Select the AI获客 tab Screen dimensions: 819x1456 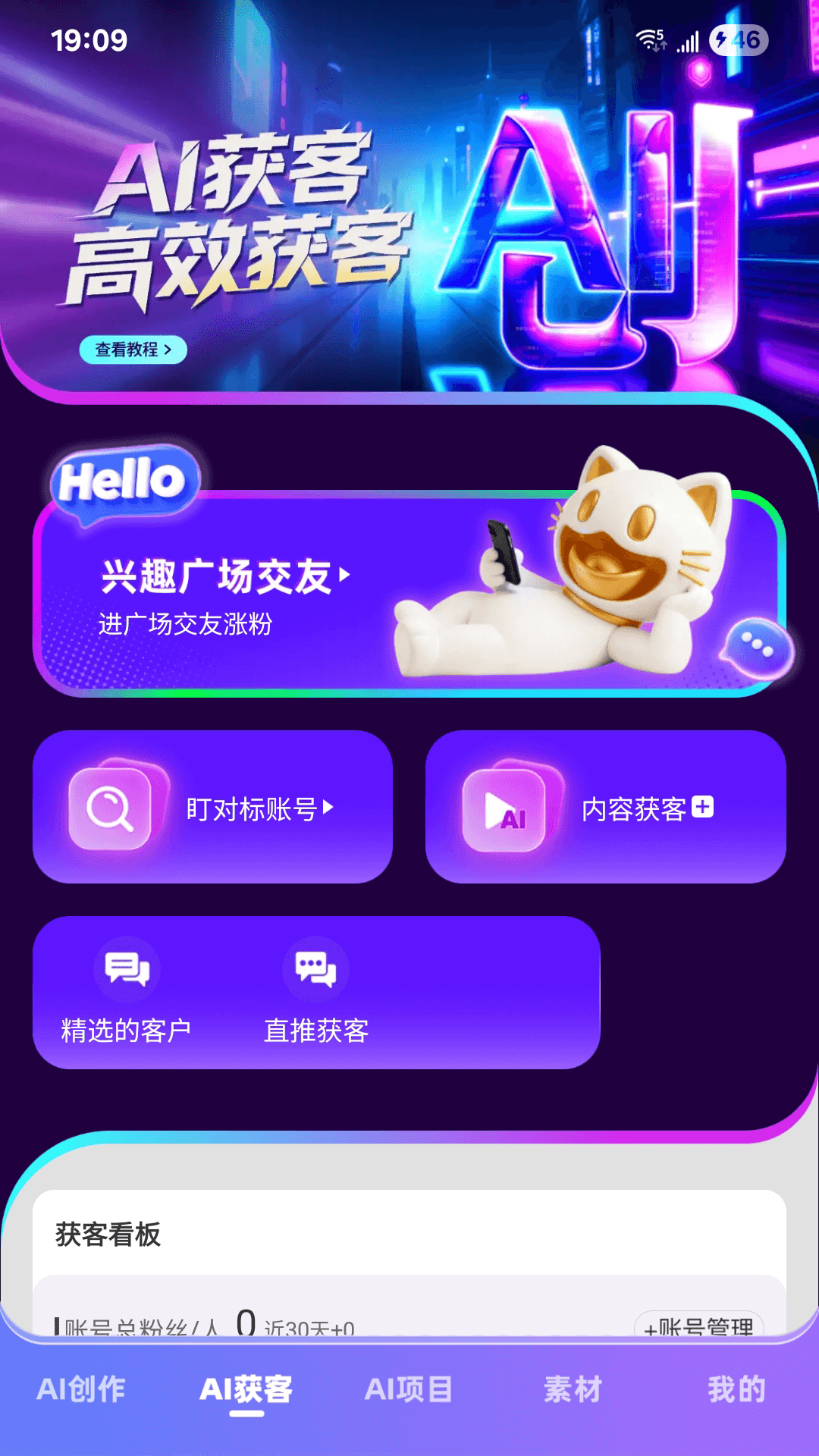pos(246,1389)
